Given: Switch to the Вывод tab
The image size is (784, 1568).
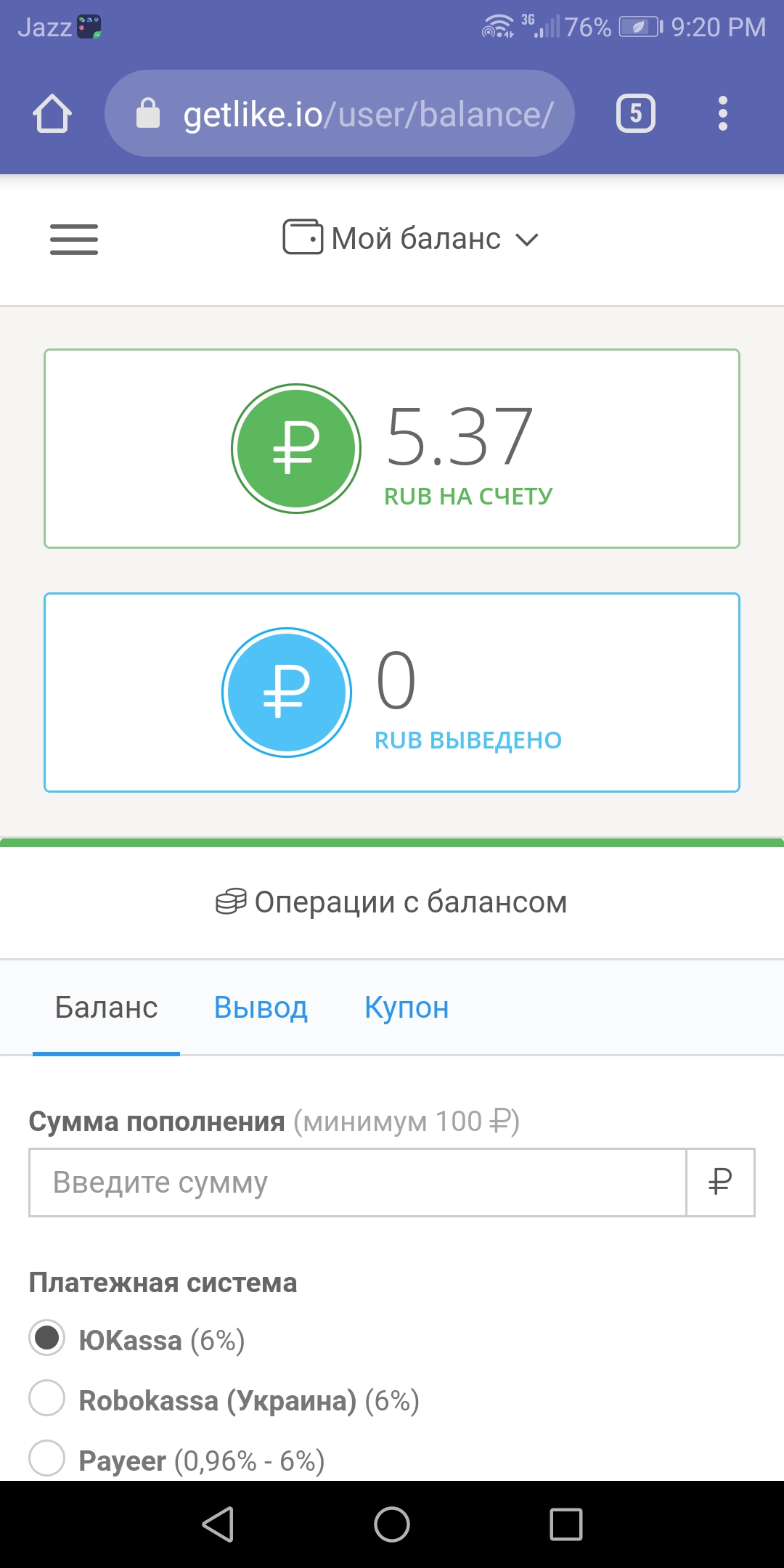Looking at the screenshot, I should pyautogui.click(x=261, y=1008).
